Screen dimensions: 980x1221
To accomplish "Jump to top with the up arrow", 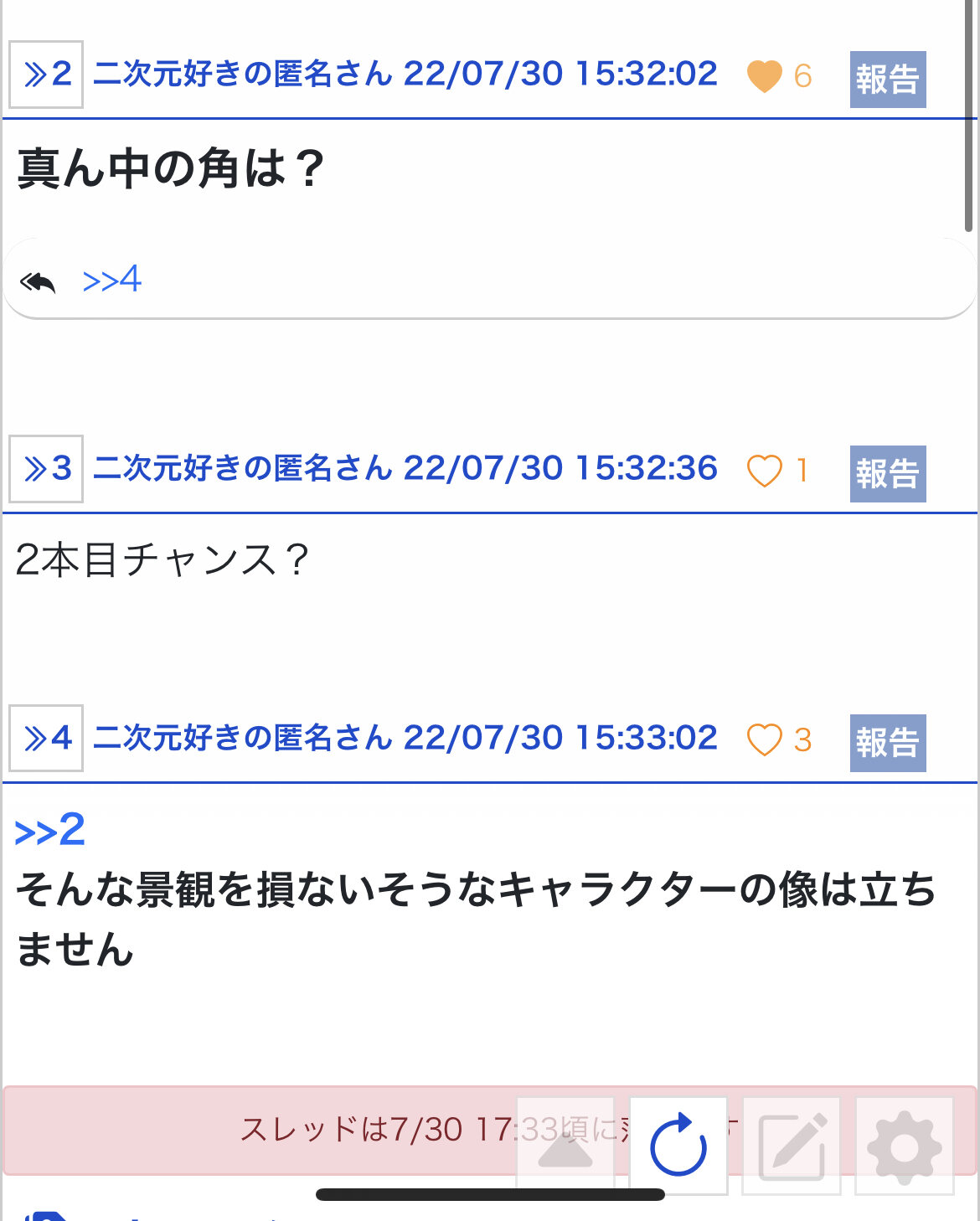I will [x=565, y=1146].
